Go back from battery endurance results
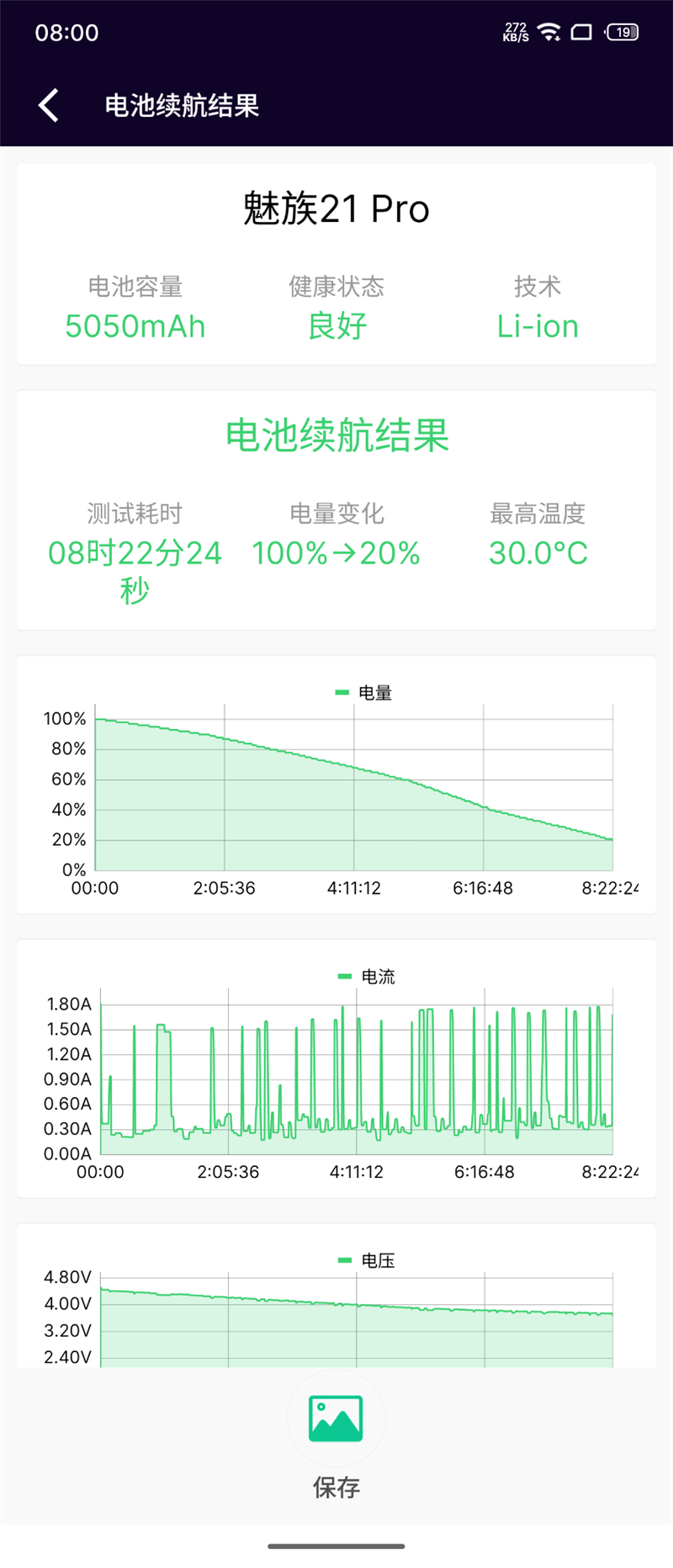This screenshot has width=673, height=1568. [49, 105]
